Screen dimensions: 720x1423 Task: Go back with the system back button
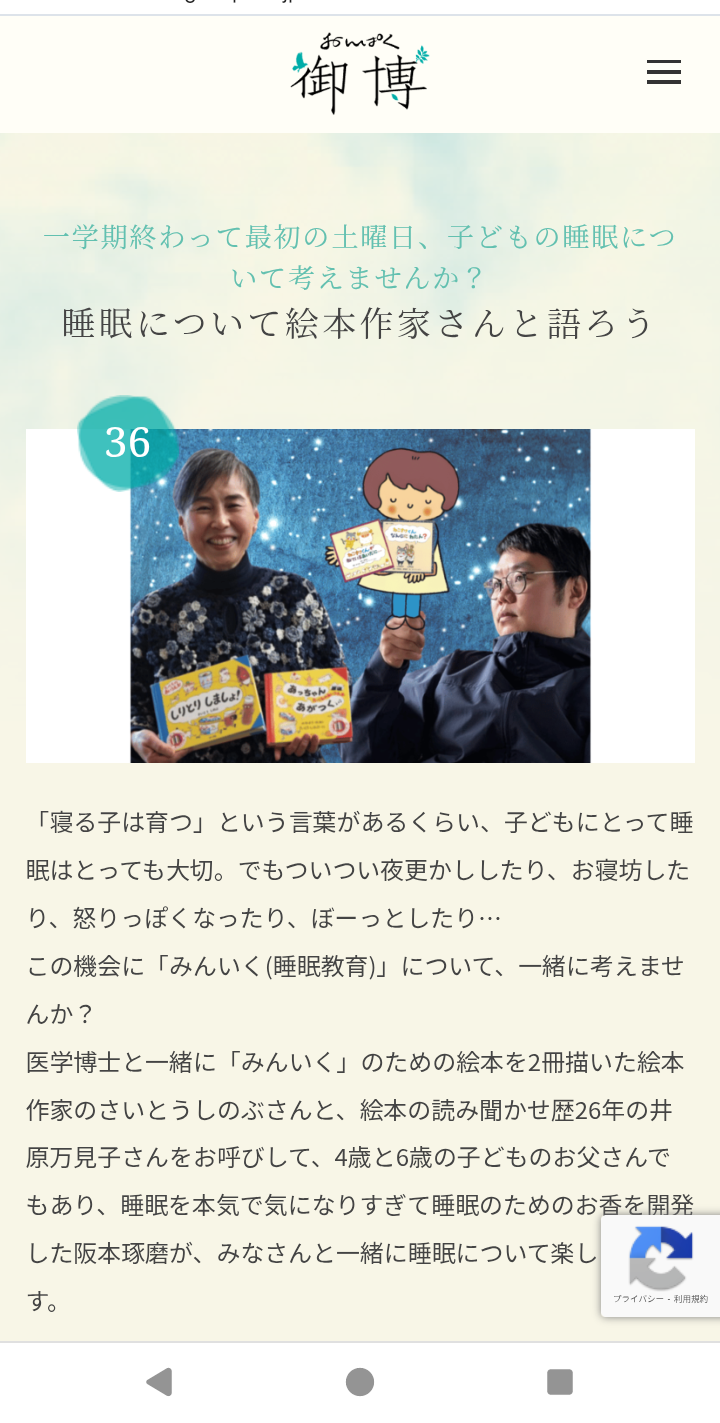[x=159, y=1382]
